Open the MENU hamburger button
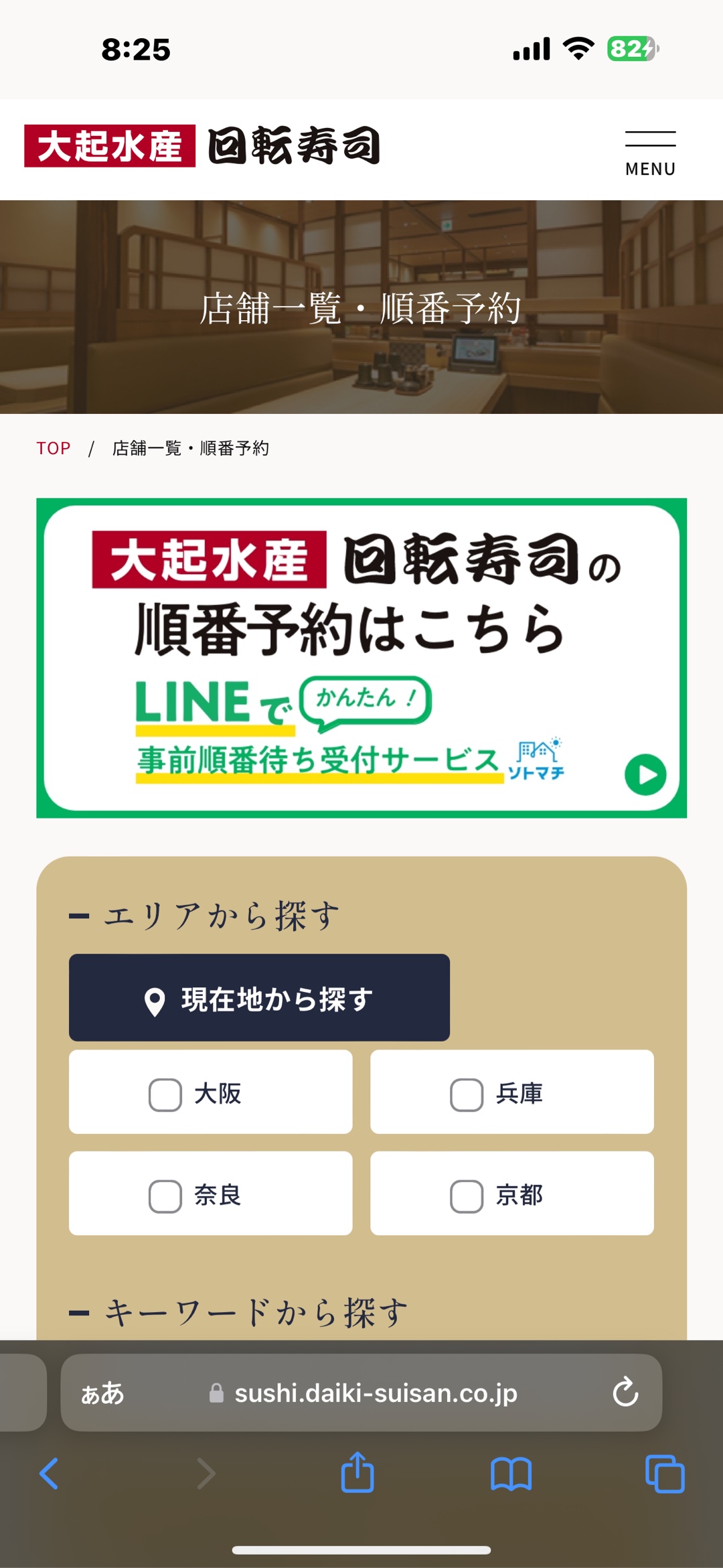The width and height of the screenshot is (723, 1568). (x=650, y=153)
